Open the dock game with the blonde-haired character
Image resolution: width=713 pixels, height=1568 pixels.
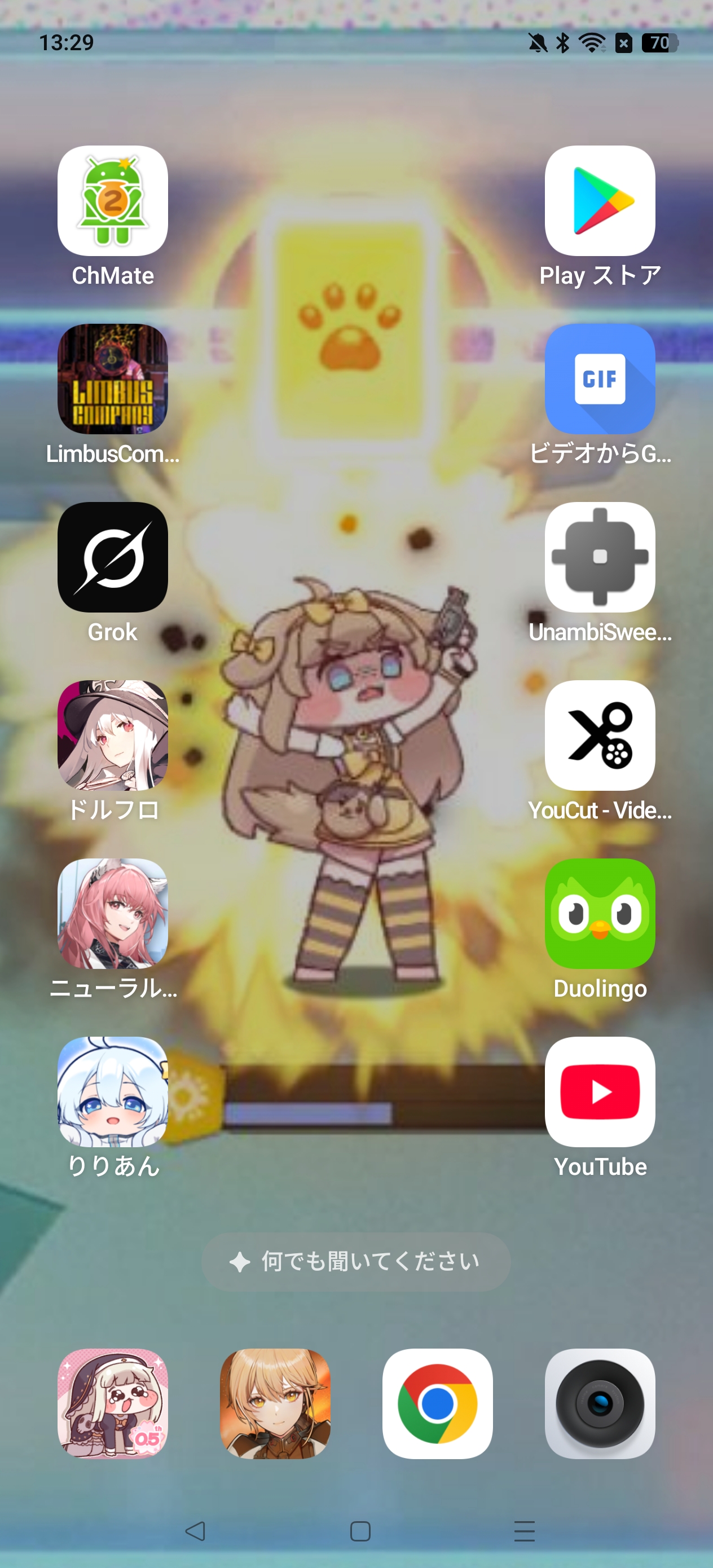[275, 1403]
